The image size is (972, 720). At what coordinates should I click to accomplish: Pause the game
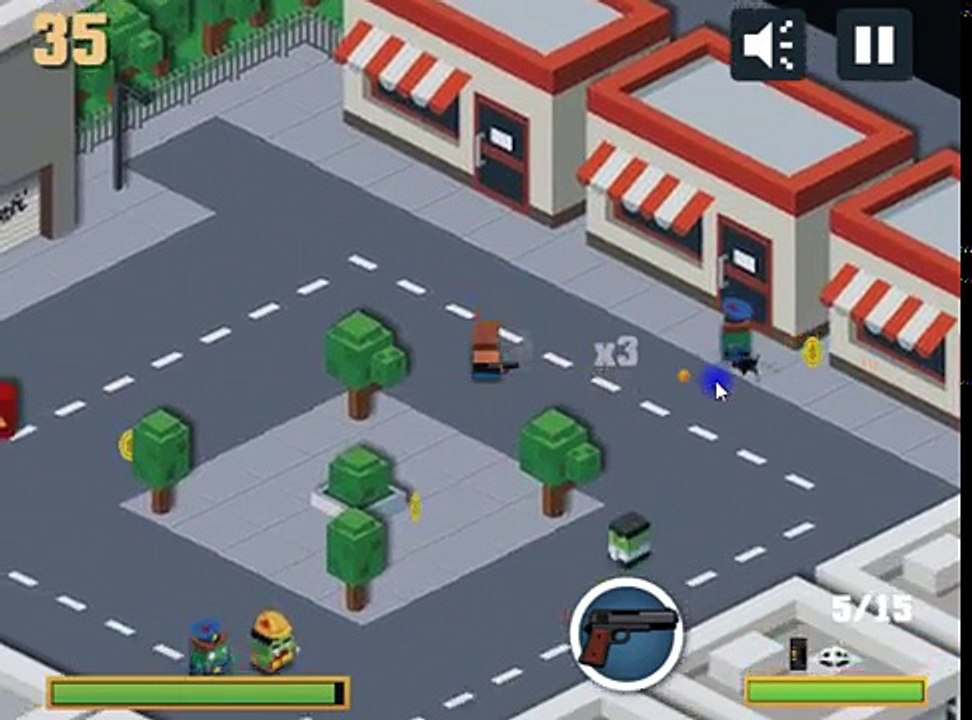[x=874, y=45]
